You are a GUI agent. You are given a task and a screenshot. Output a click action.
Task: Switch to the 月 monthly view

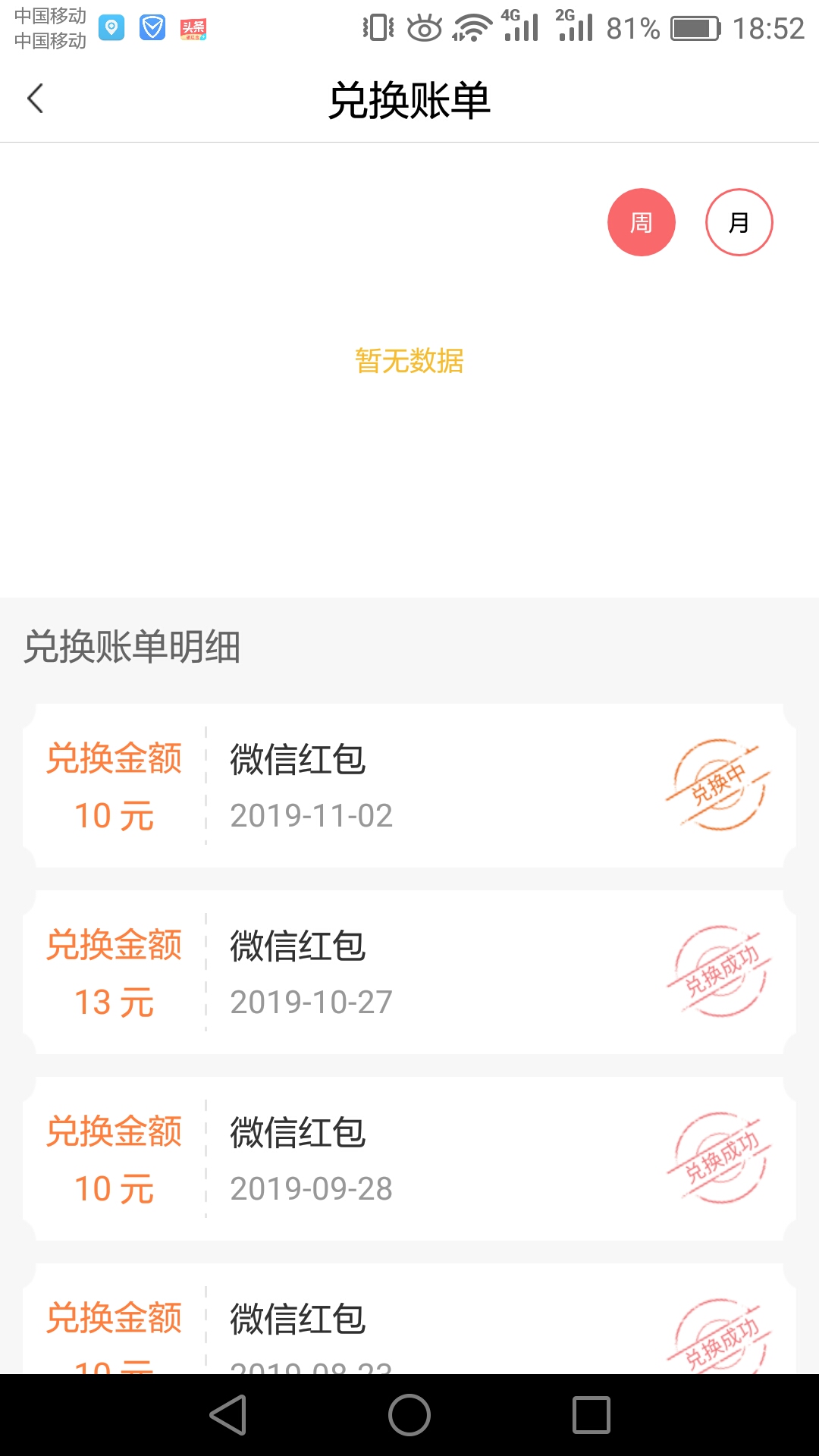[739, 222]
